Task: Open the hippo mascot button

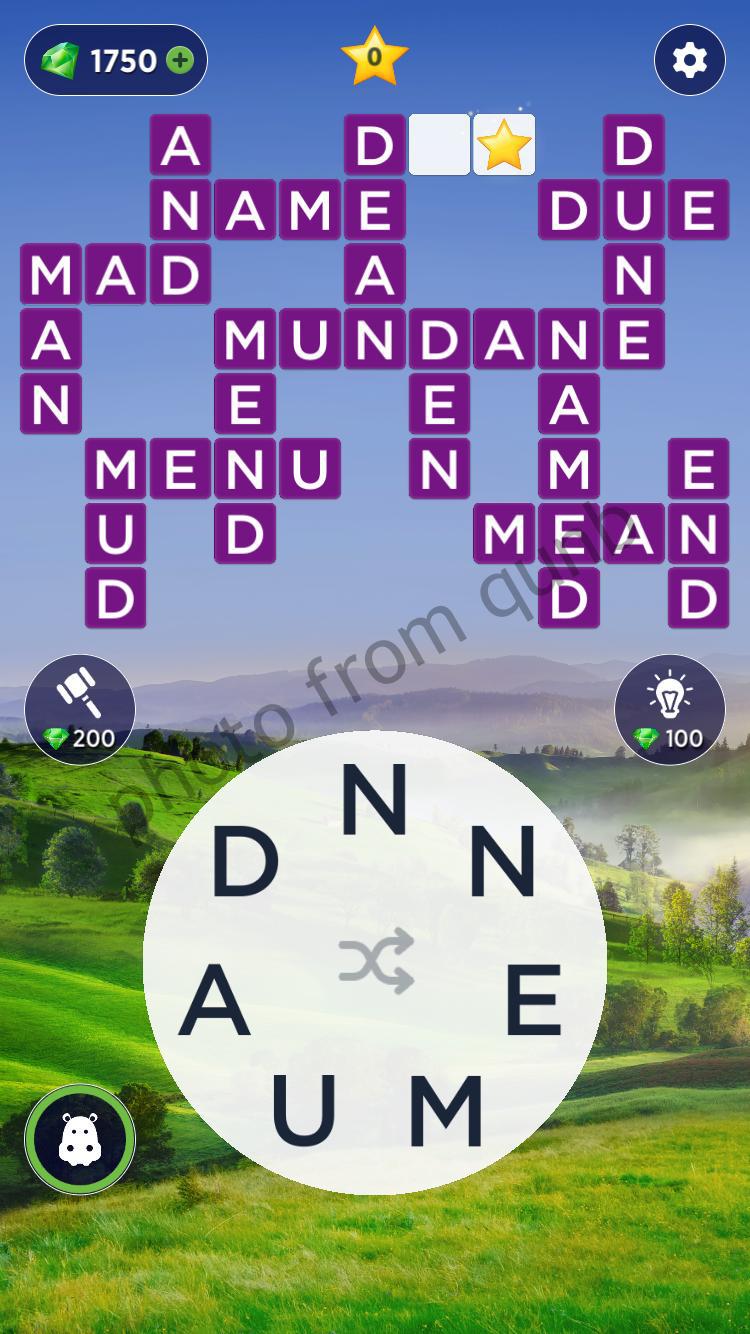Action: (80, 1140)
